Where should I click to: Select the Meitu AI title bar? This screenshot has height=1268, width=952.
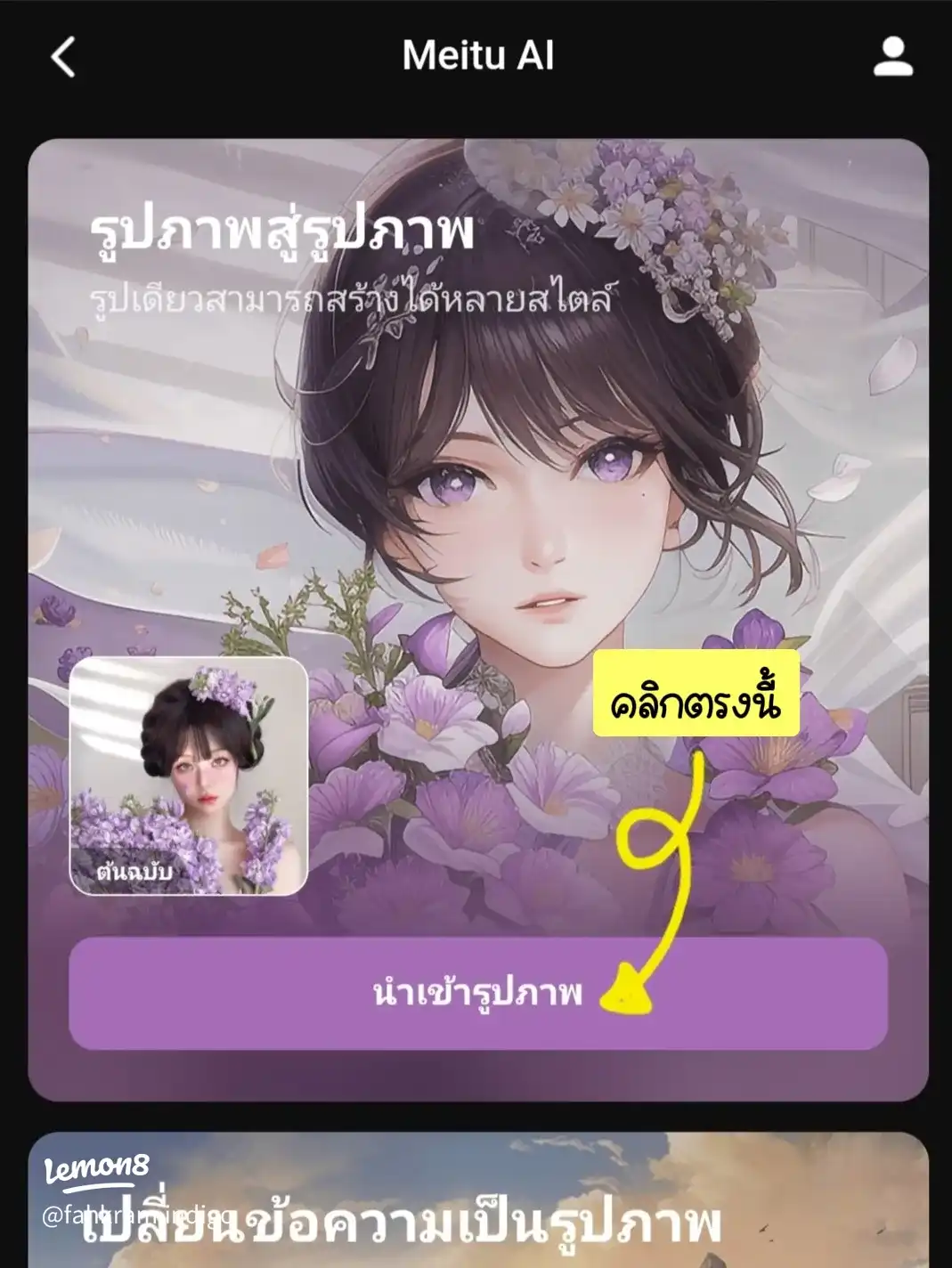[476, 56]
